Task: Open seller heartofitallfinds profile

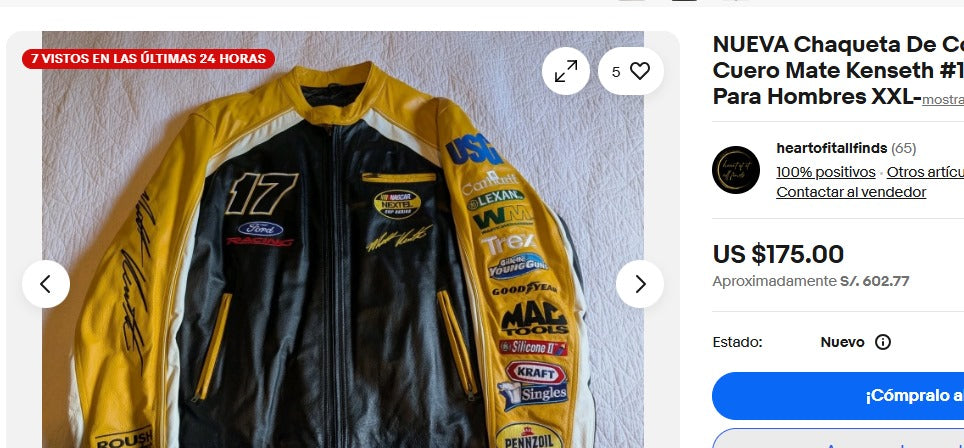Action: pyautogui.click(x=831, y=148)
